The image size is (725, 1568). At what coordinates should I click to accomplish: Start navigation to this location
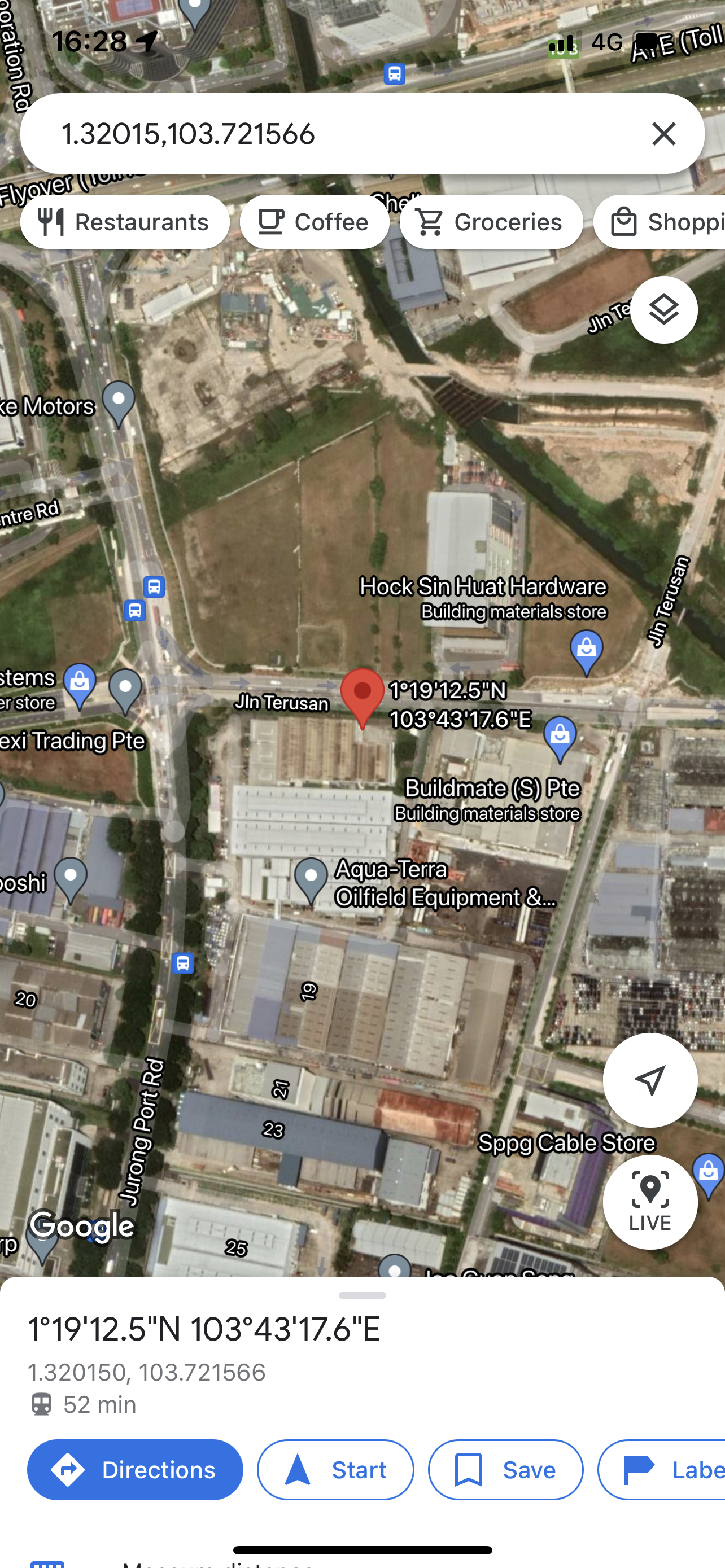tap(335, 1469)
